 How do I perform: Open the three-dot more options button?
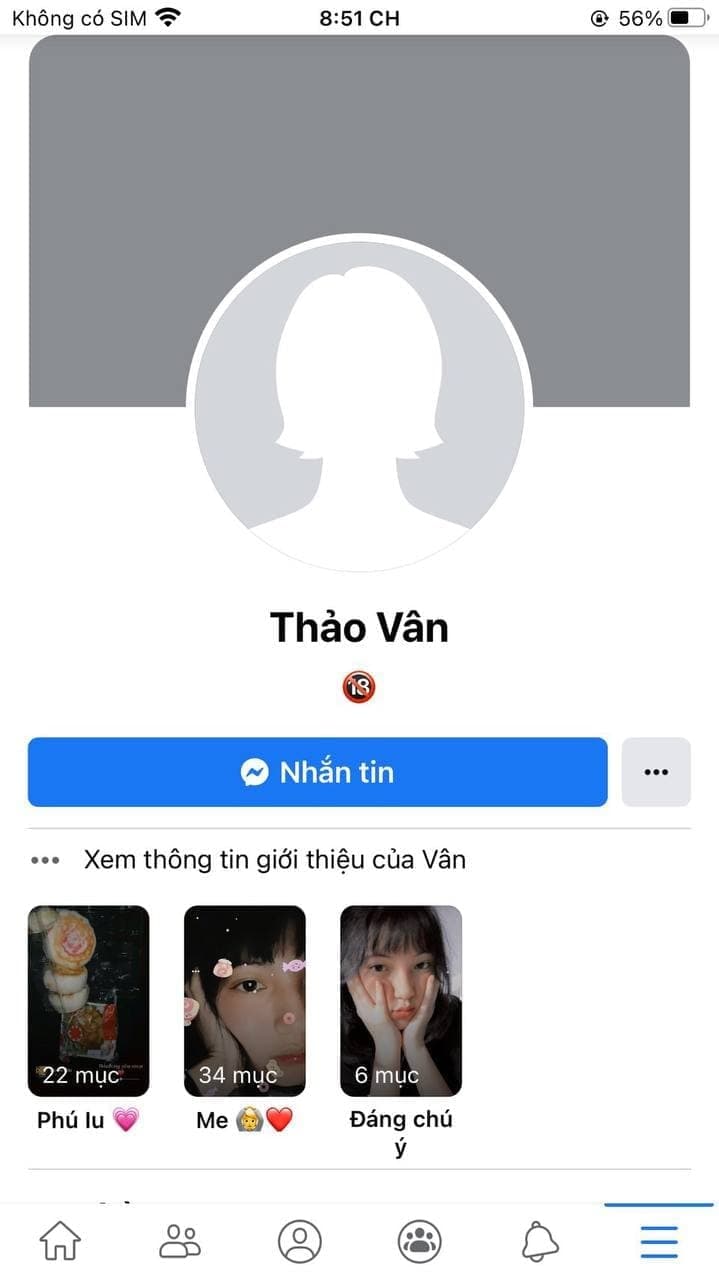click(656, 772)
